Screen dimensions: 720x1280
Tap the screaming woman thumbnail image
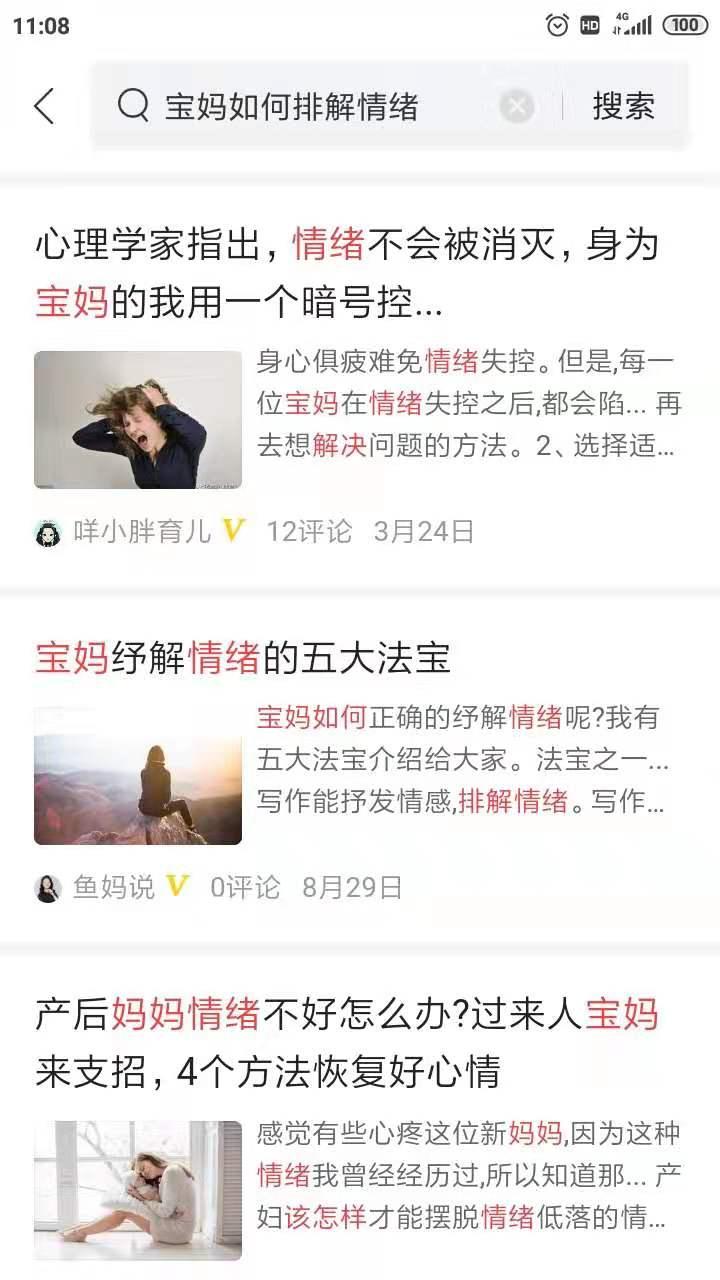coord(138,420)
